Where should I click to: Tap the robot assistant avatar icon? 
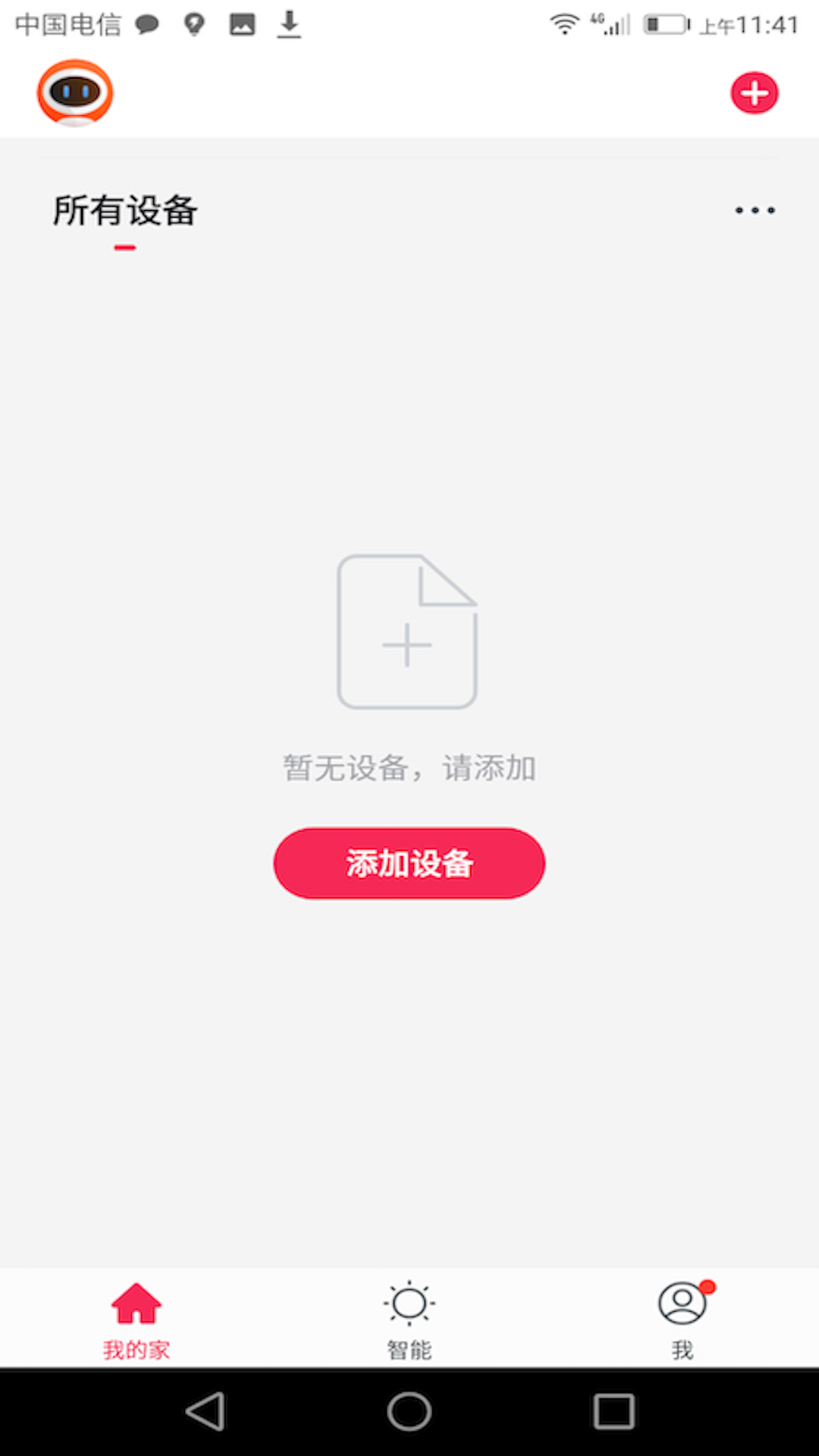pyautogui.click(x=75, y=93)
